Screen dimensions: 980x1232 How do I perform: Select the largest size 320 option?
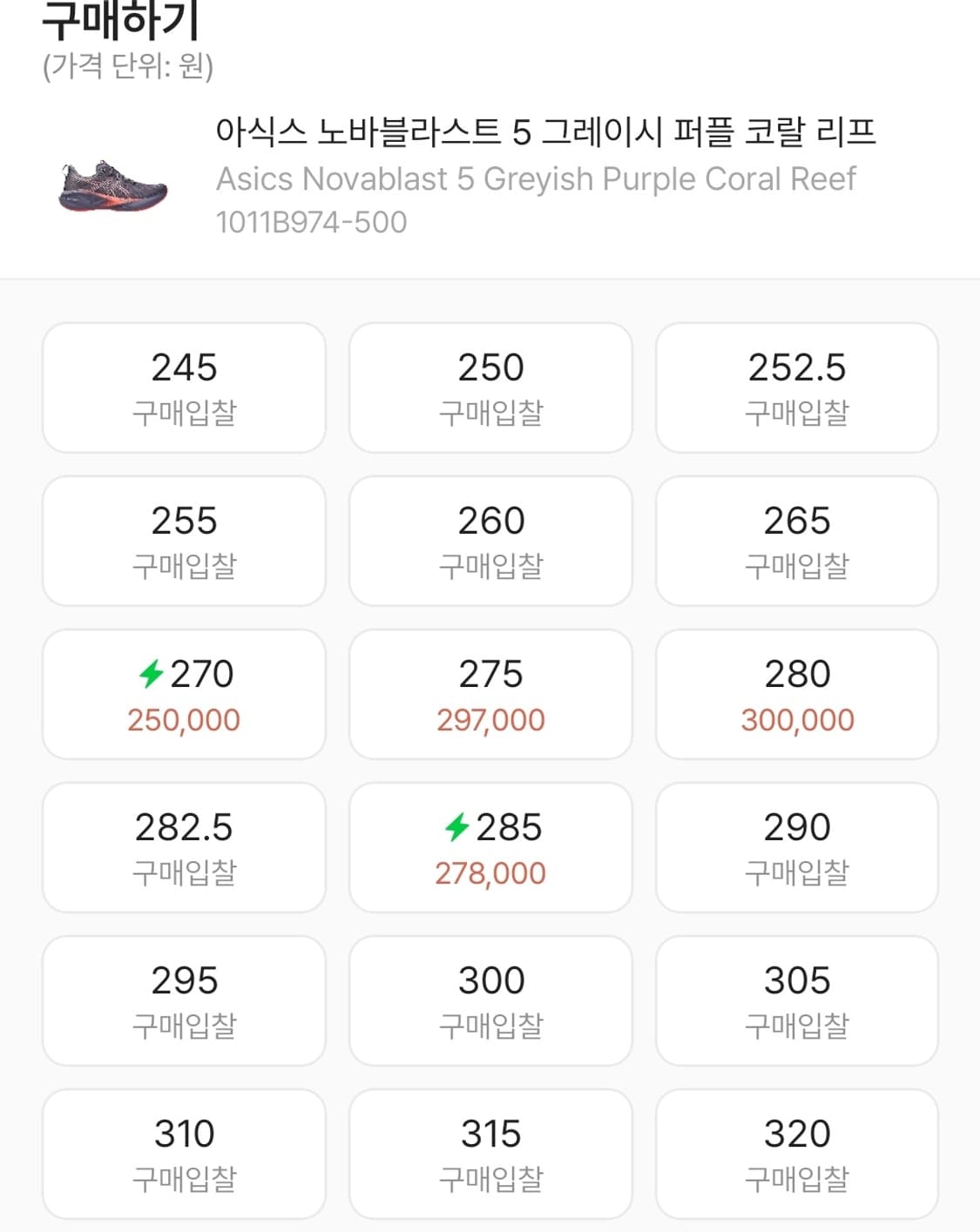click(x=798, y=1154)
